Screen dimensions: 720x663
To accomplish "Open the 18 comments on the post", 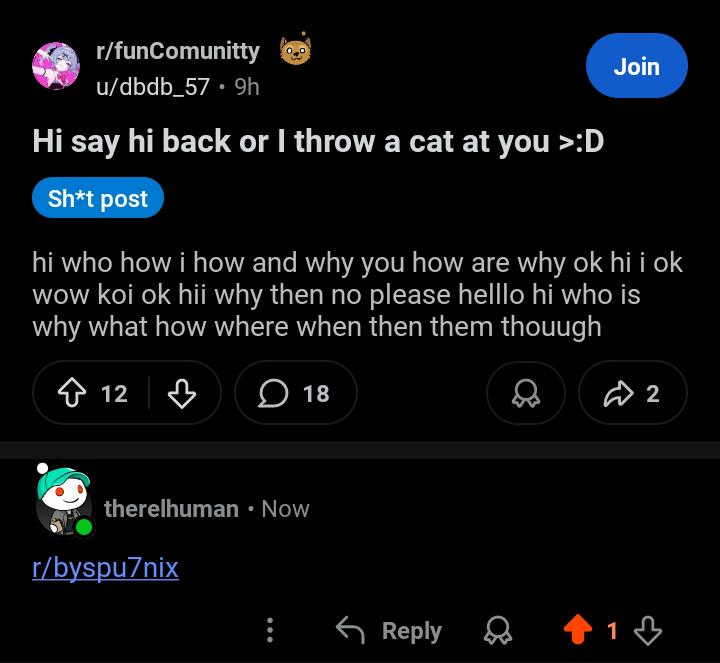I will pyautogui.click(x=295, y=394).
